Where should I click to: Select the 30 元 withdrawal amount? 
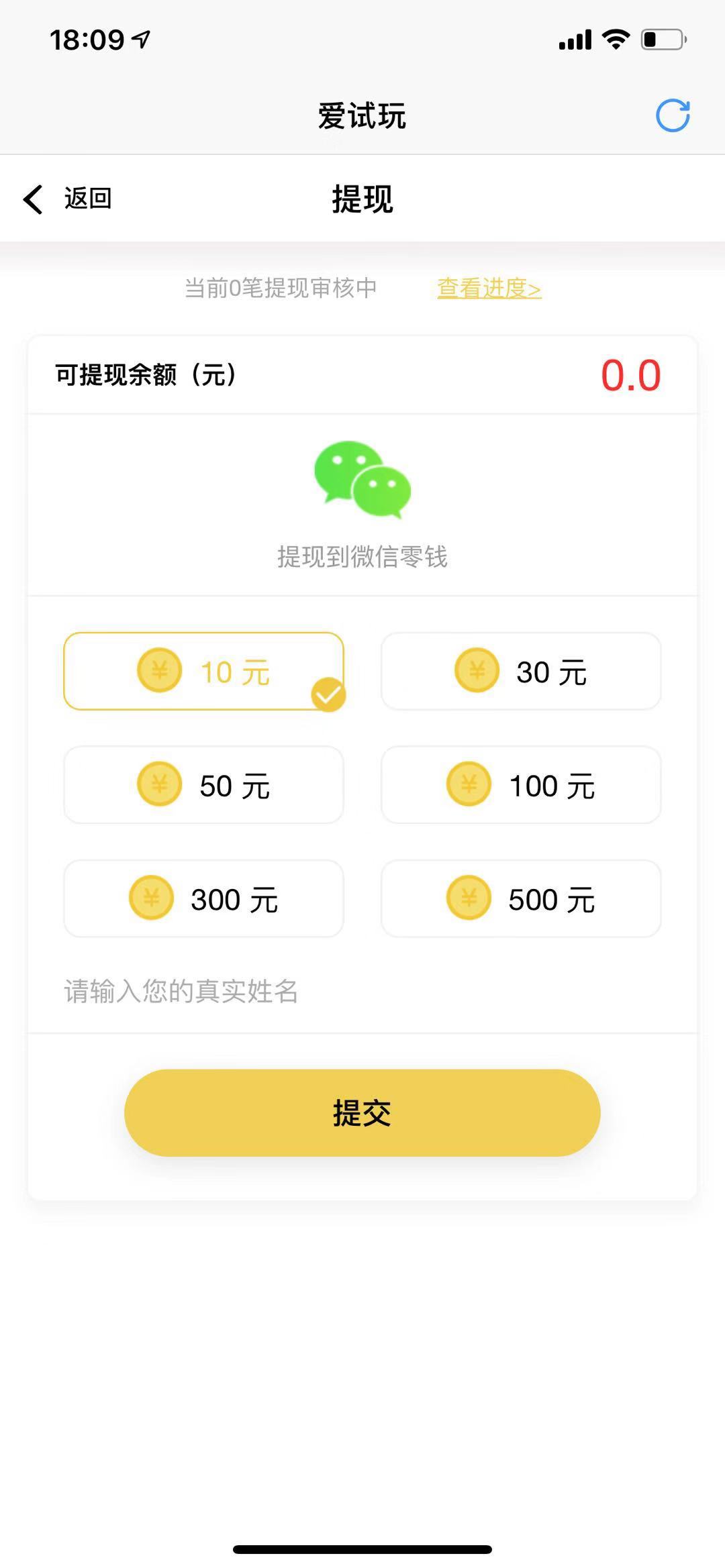522,671
